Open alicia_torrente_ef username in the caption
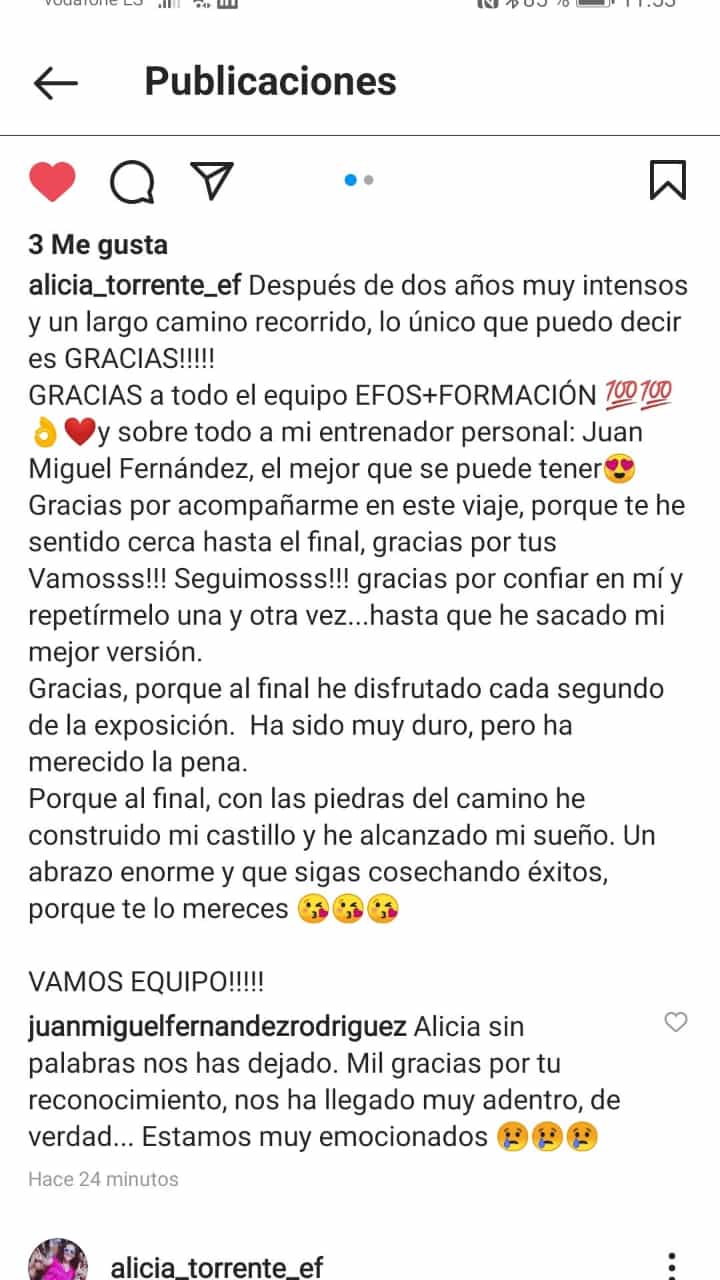The image size is (720, 1280). click(134, 286)
